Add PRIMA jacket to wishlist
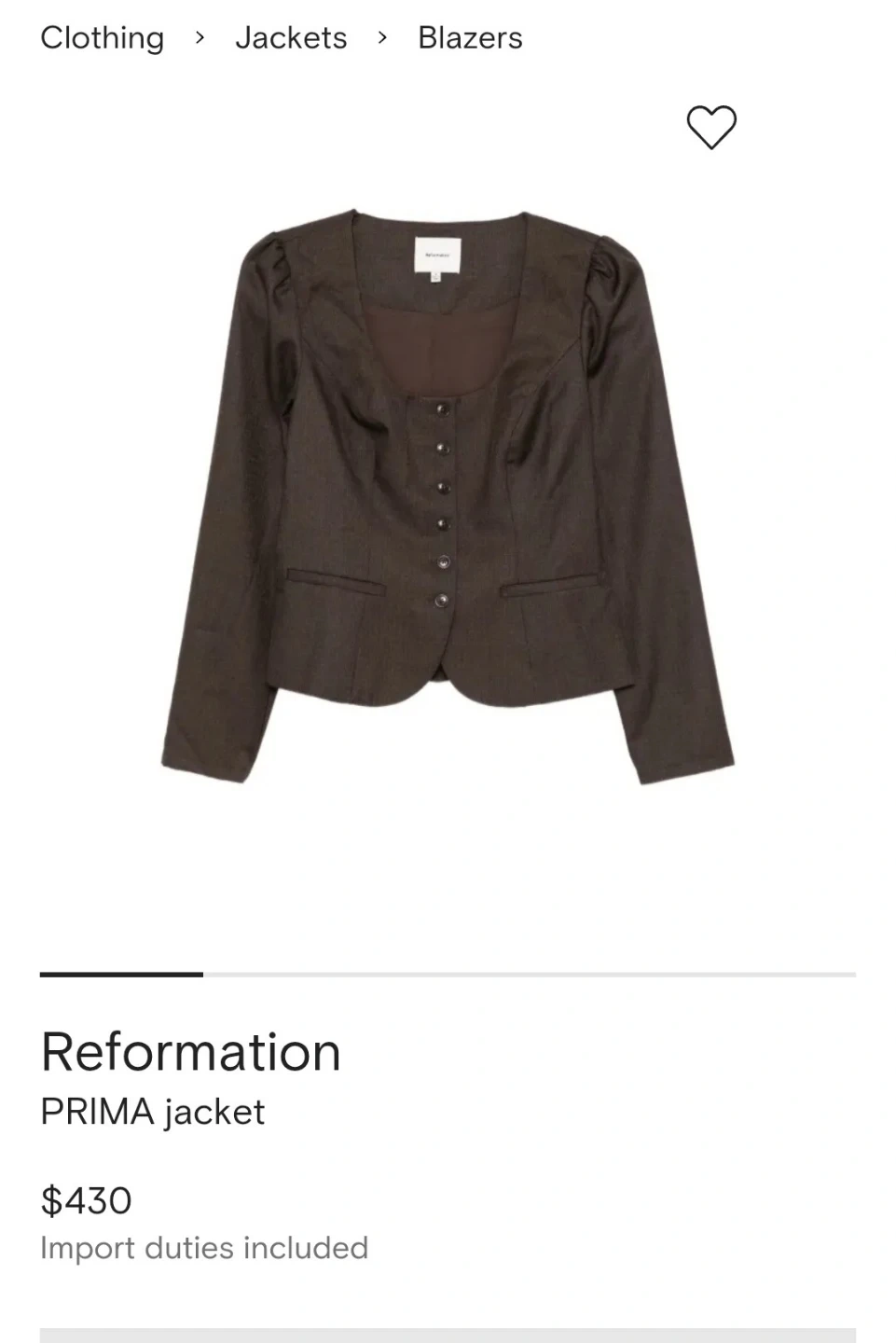This screenshot has width=896, height=1343. (711, 127)
